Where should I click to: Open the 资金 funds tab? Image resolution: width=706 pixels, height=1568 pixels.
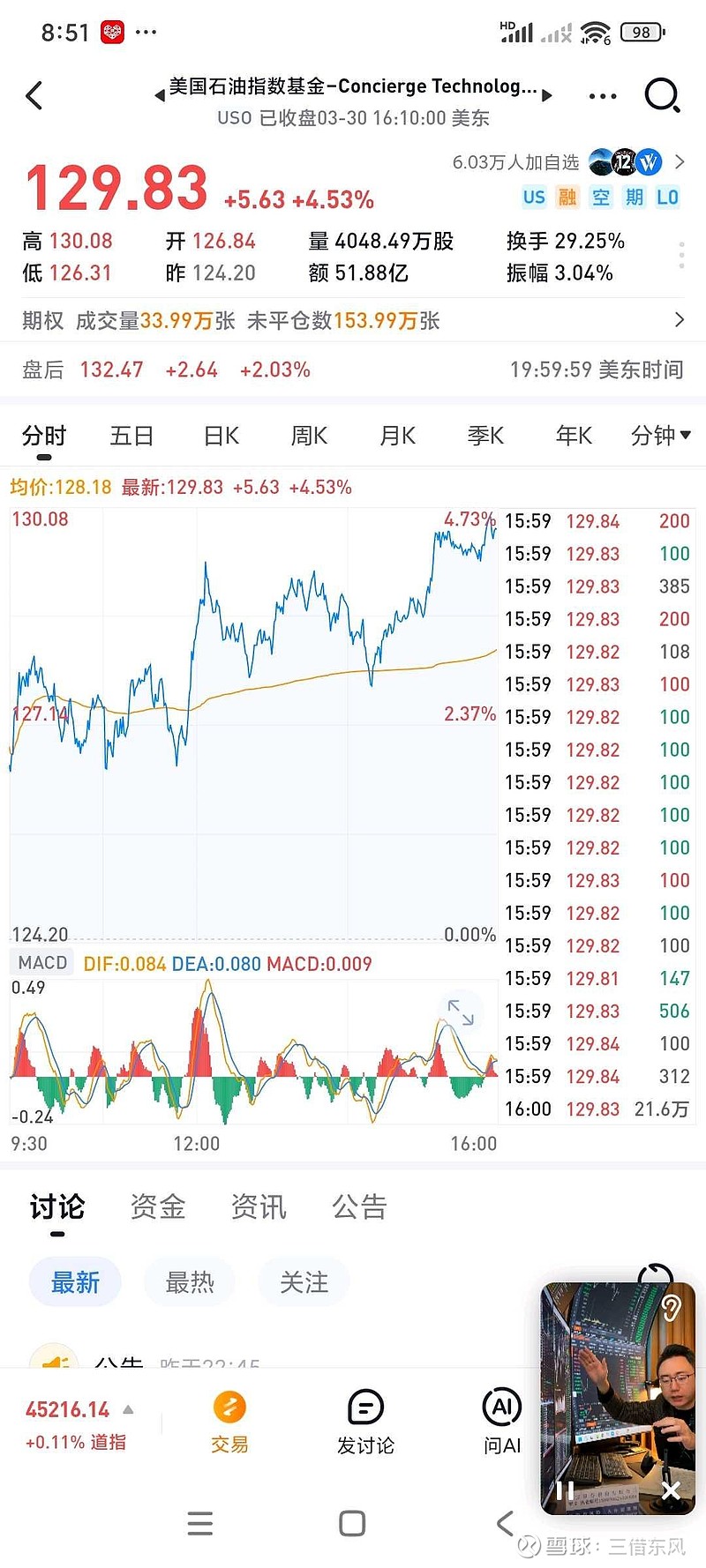click(157, 1206)
